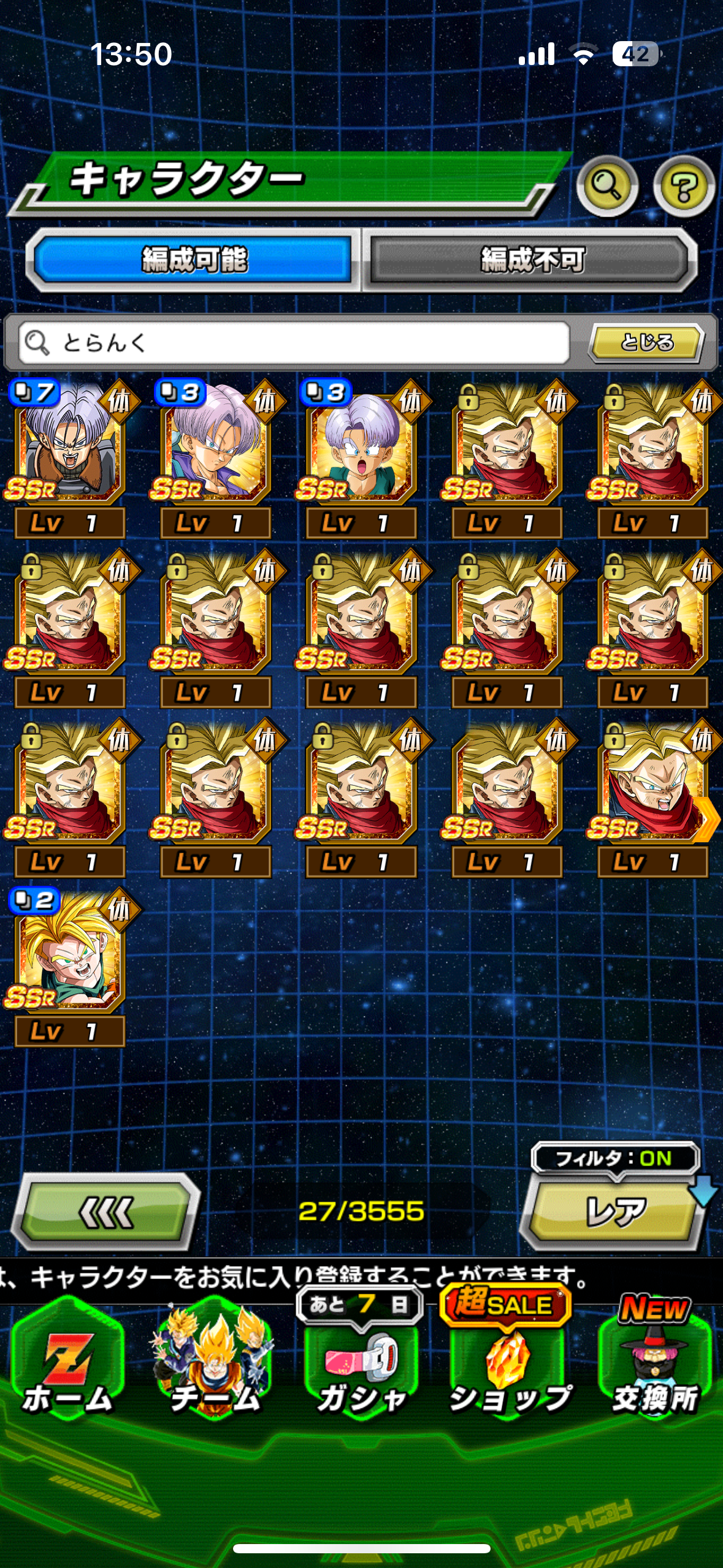The image size is (723, 1568).
Task: Open the question mark help icon
Action: pos(684,186)
